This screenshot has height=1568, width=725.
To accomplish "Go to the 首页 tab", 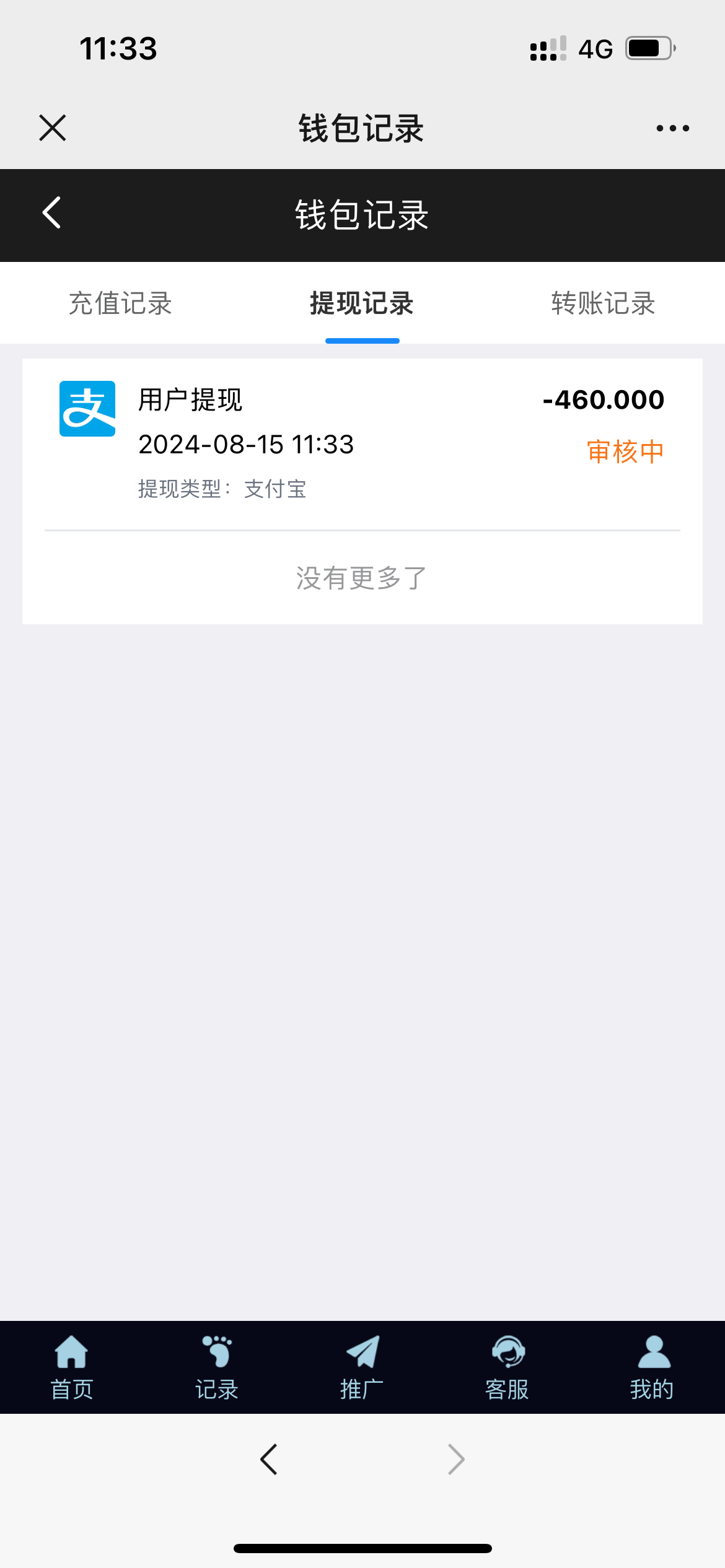I will coord(72,1368).
